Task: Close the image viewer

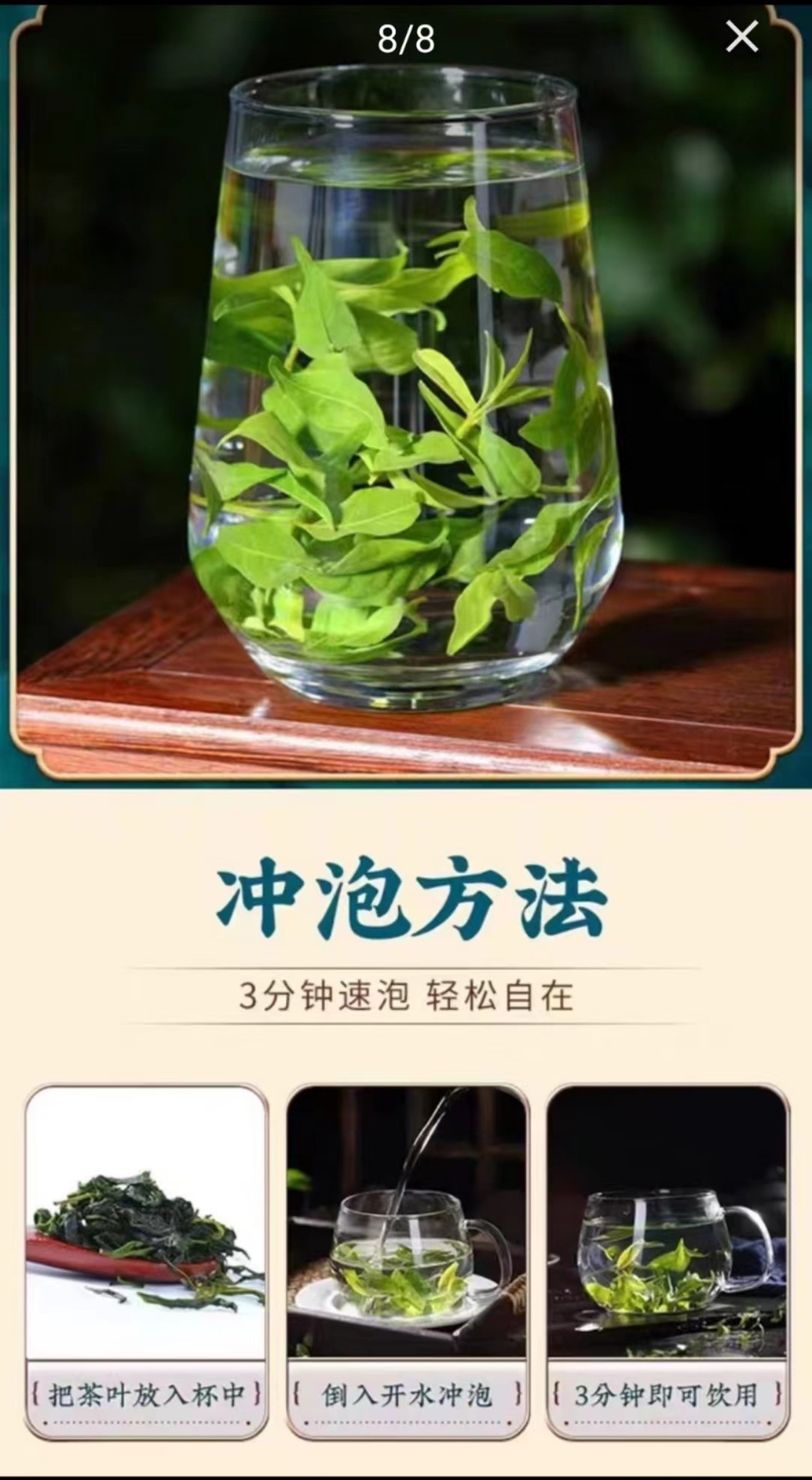Action: point(742,36)
